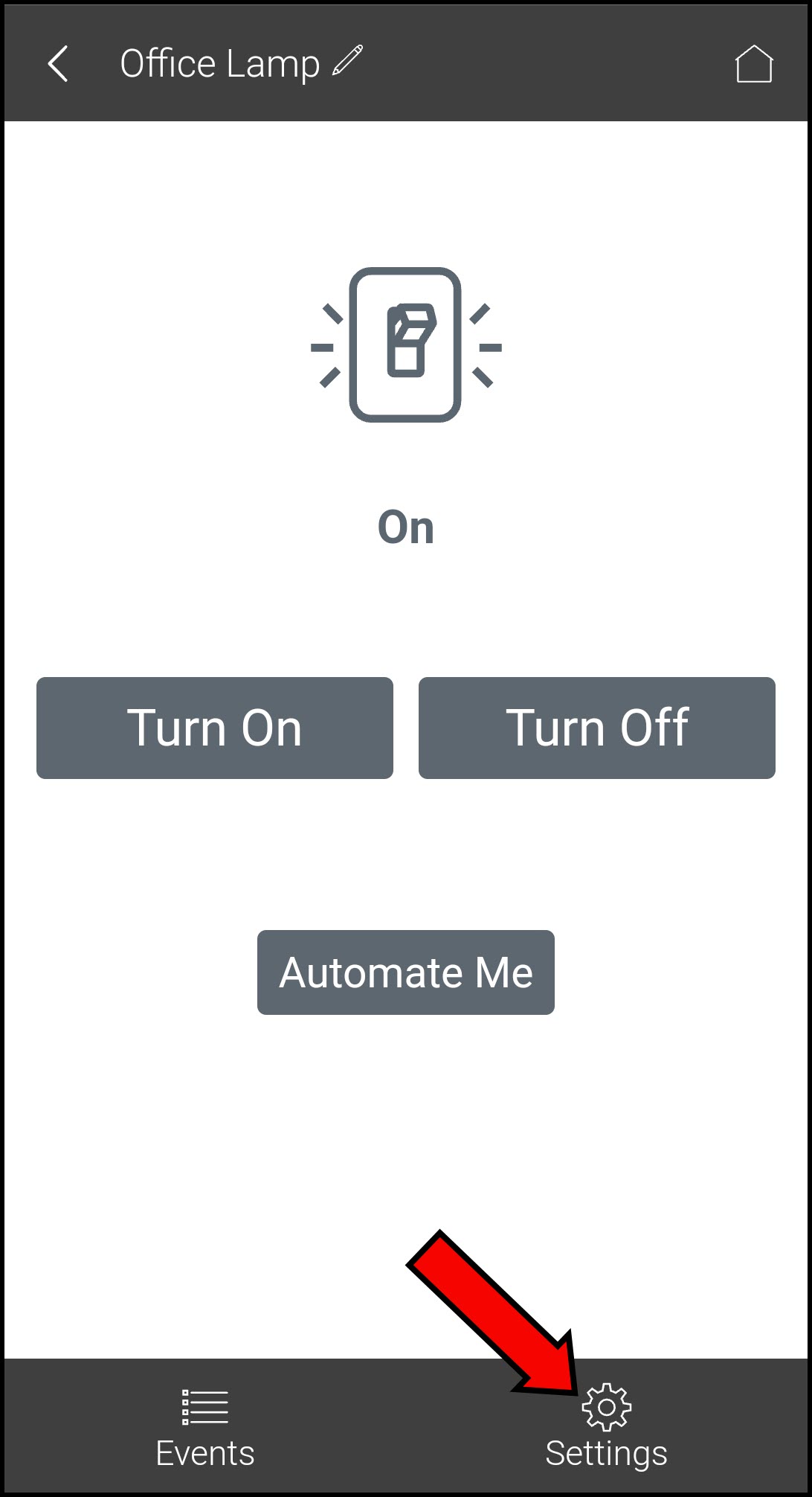The height and width of the screenshot is (1497, 812).
Task: Go back from Office Lamp screen
Action: point(58,64)
